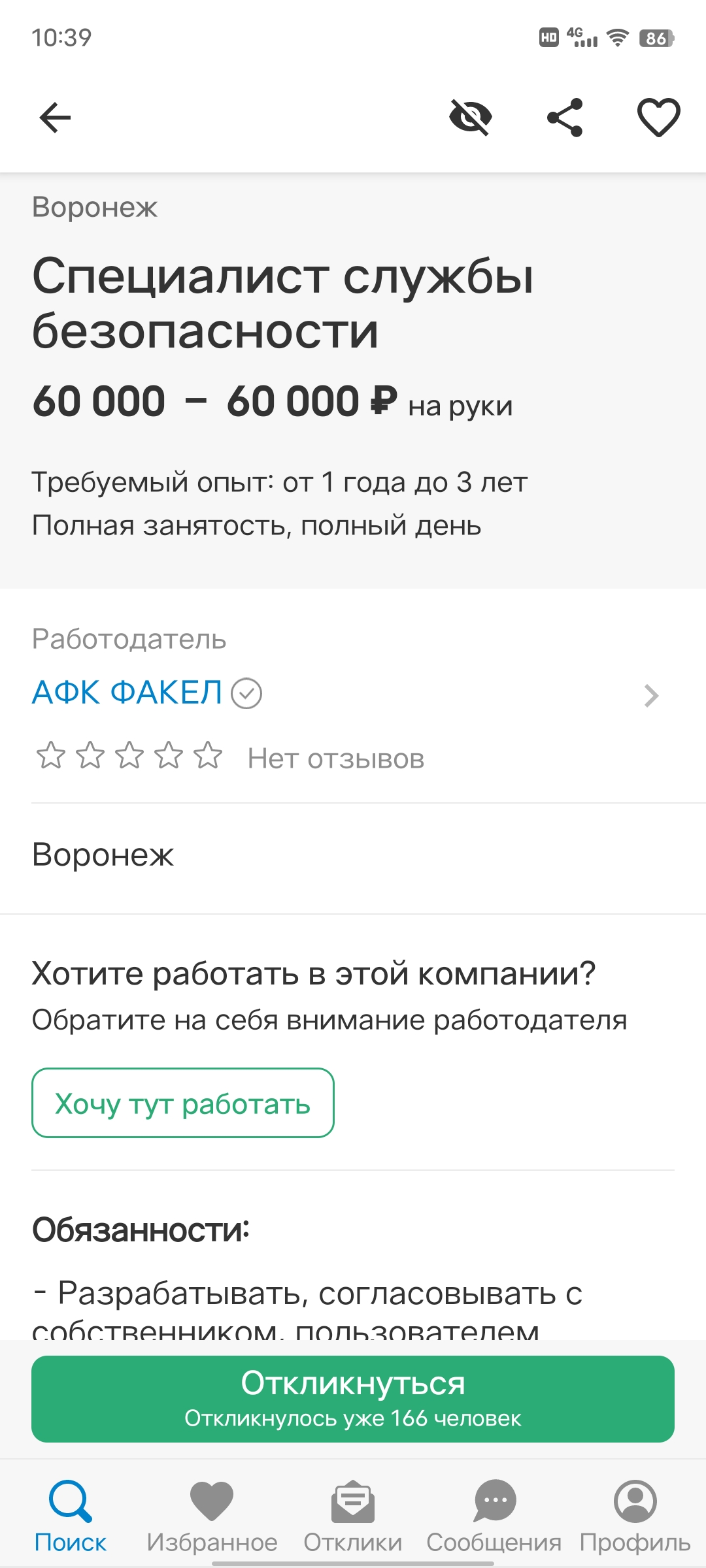Go back using the arrow icon

point(55,118)
